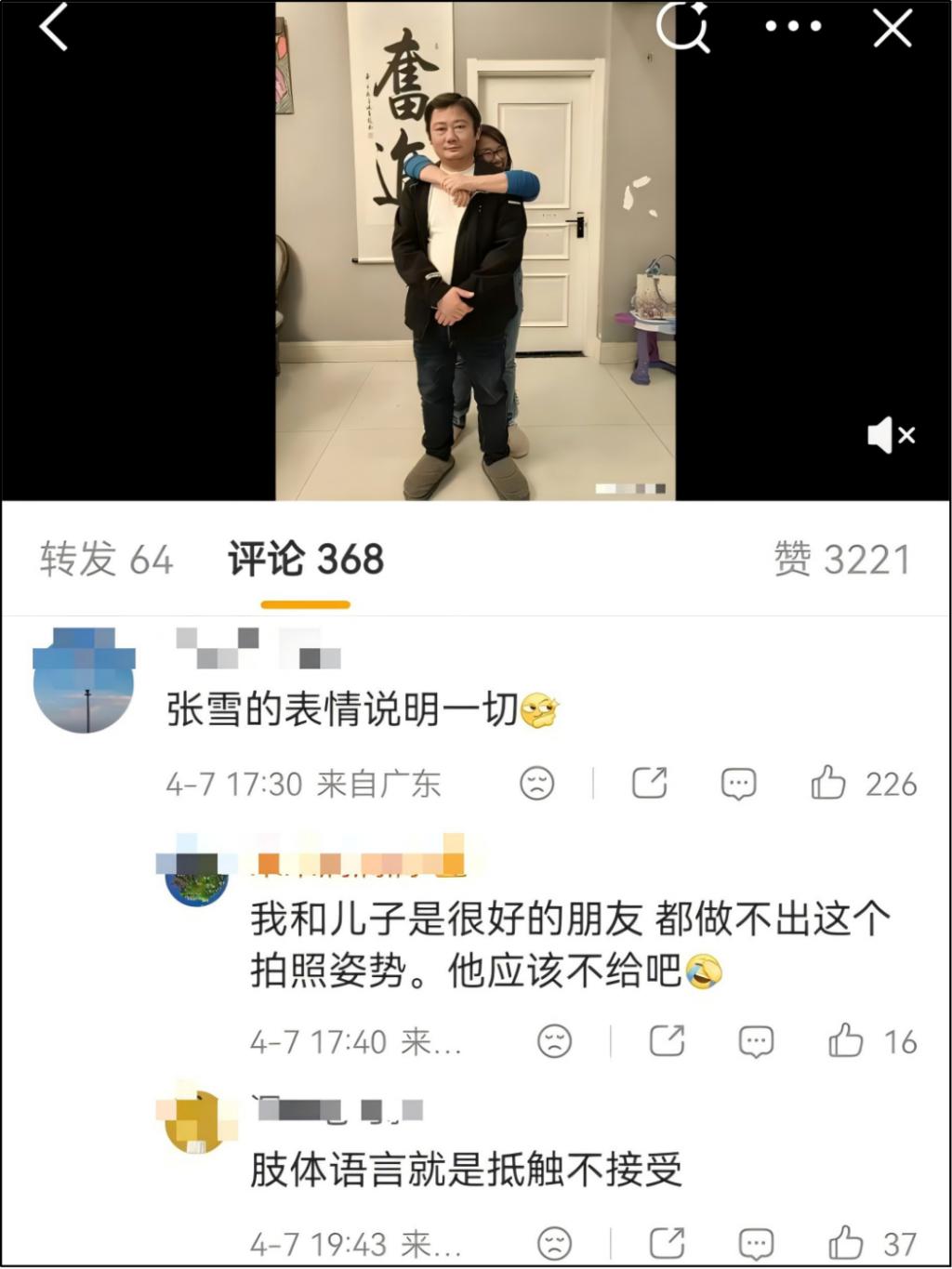Open the three-dot overflow menu

point(792,27)
